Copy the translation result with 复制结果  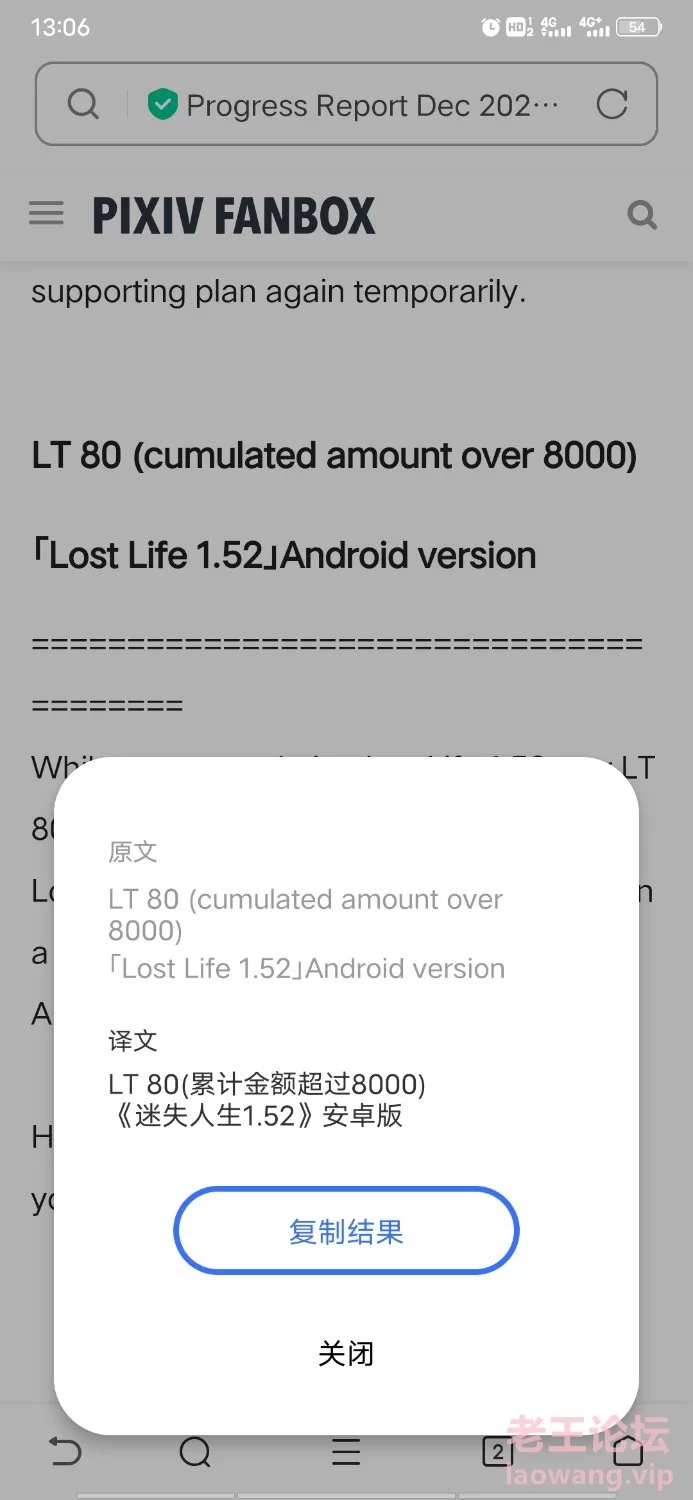pos(346,1231)
